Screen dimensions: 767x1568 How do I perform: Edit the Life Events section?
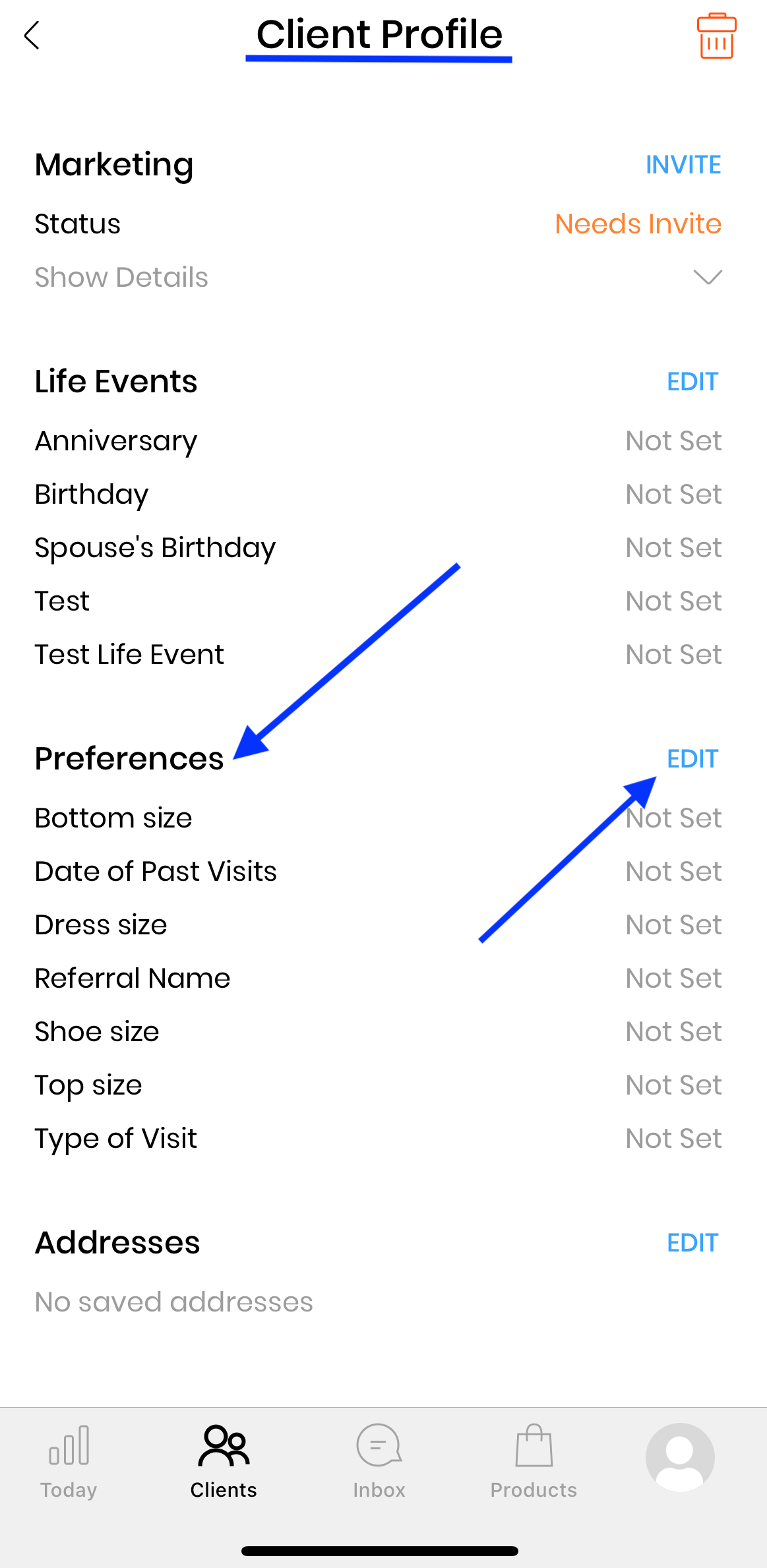point(692,382)
